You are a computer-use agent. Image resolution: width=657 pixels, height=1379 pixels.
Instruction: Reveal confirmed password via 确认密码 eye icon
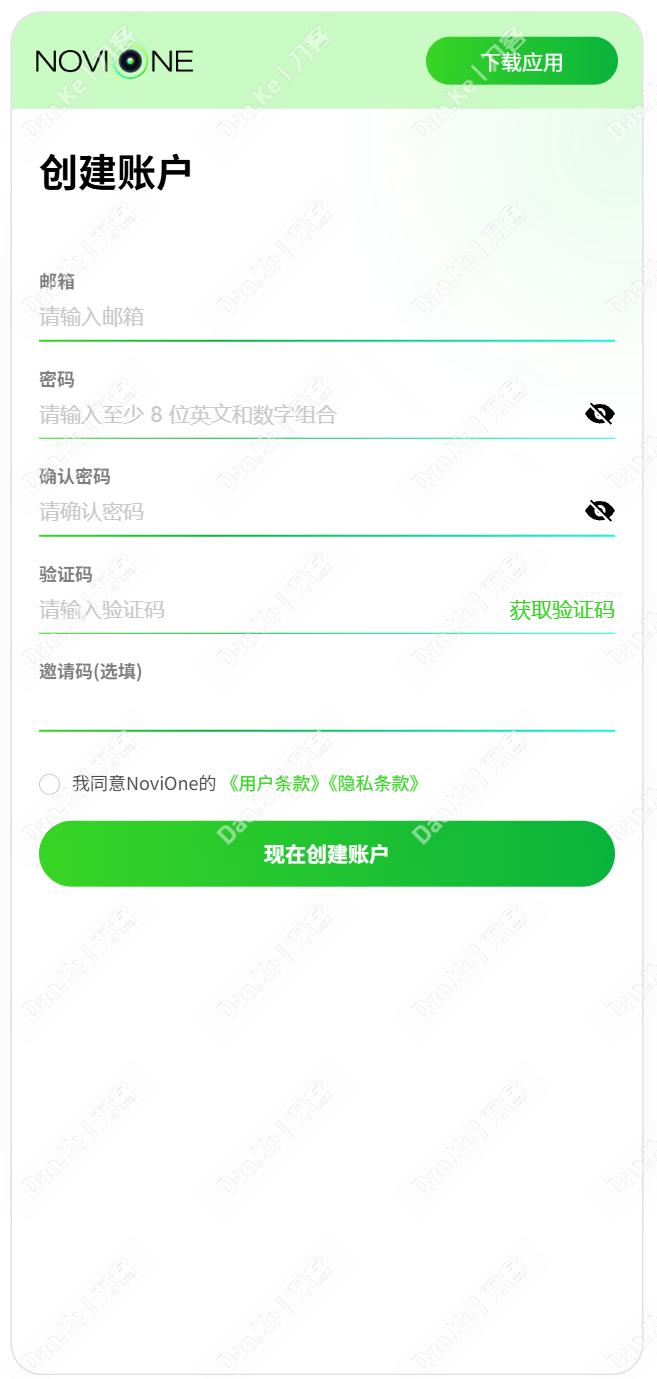[599, 511]
